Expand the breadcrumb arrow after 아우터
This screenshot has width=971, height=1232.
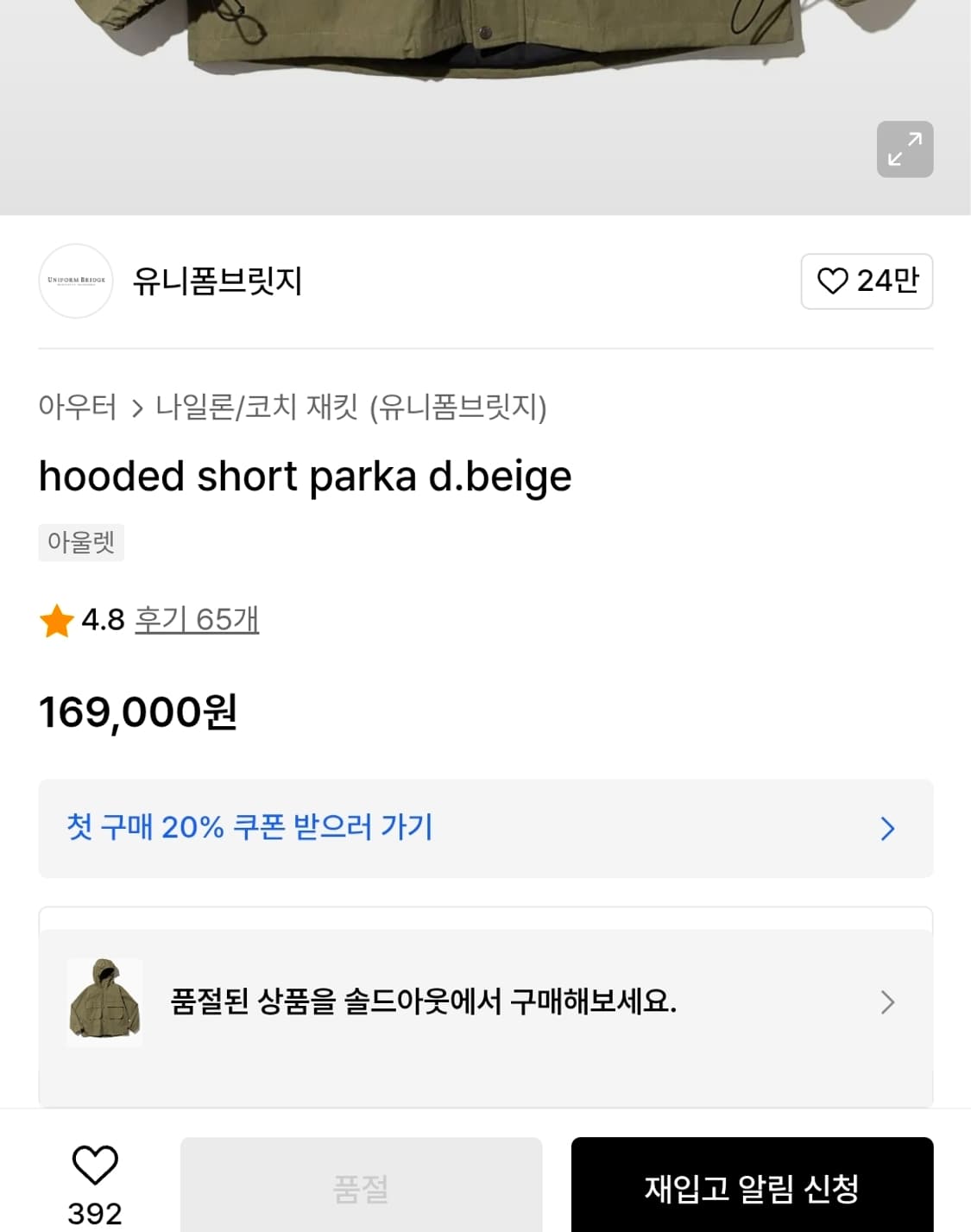pyautogui.click(x=136, y=408)
